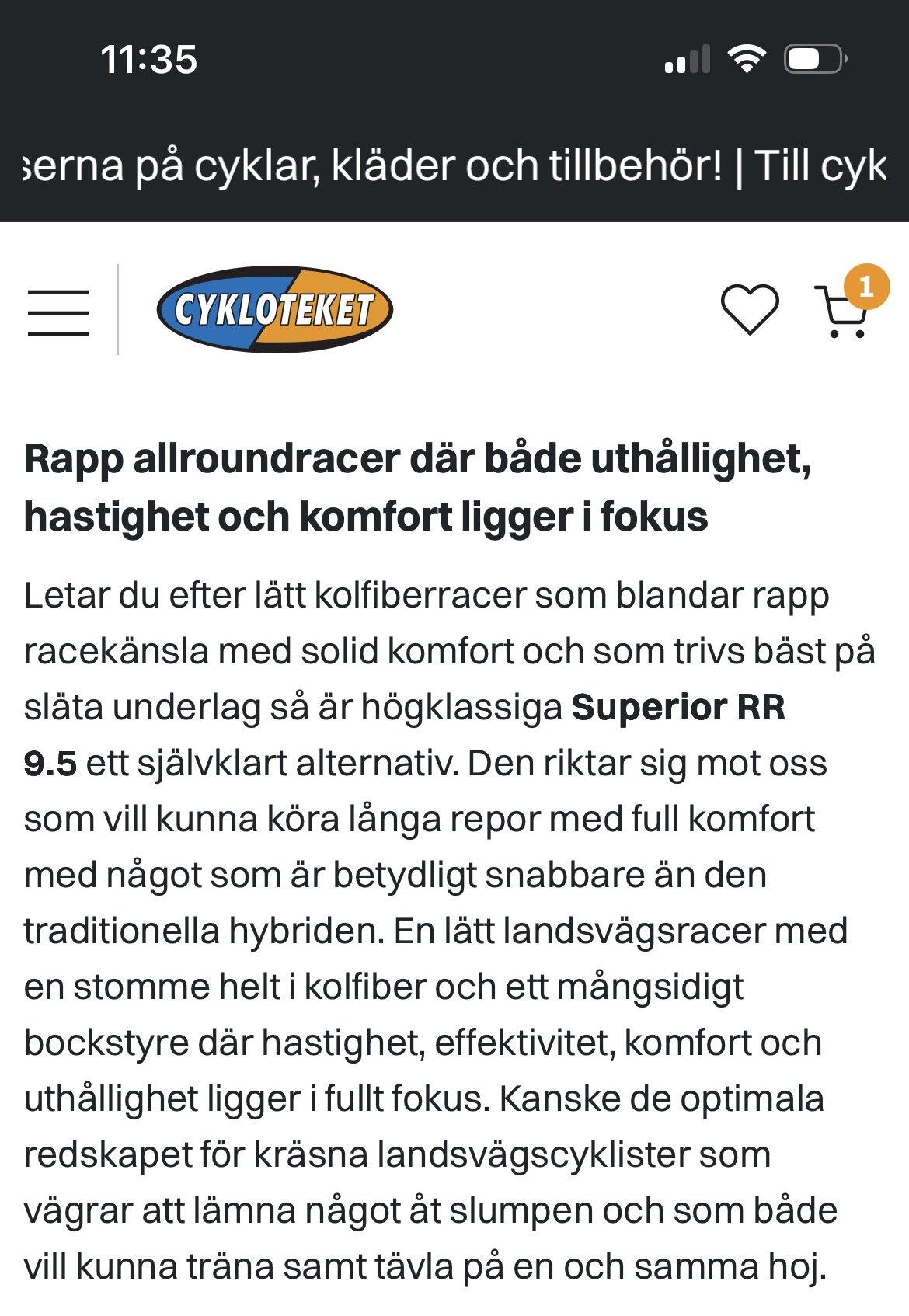Go to Cykloteket home via logo

pyautogui.click(x=274, y=310)
